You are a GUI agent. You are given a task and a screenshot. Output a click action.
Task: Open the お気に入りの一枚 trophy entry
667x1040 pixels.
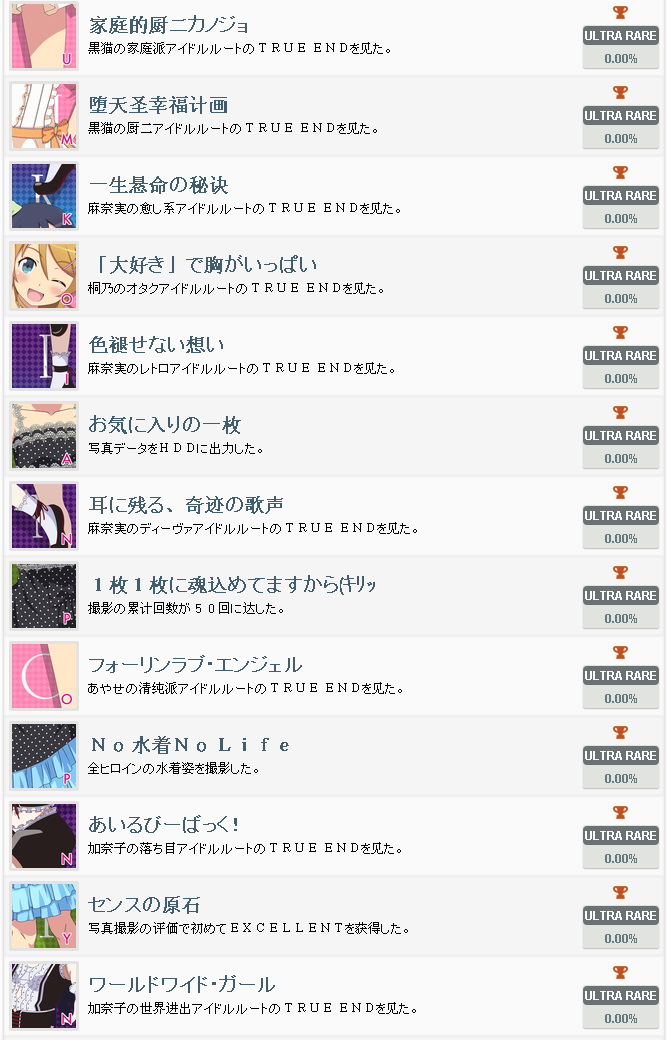[x=164, y=425]
